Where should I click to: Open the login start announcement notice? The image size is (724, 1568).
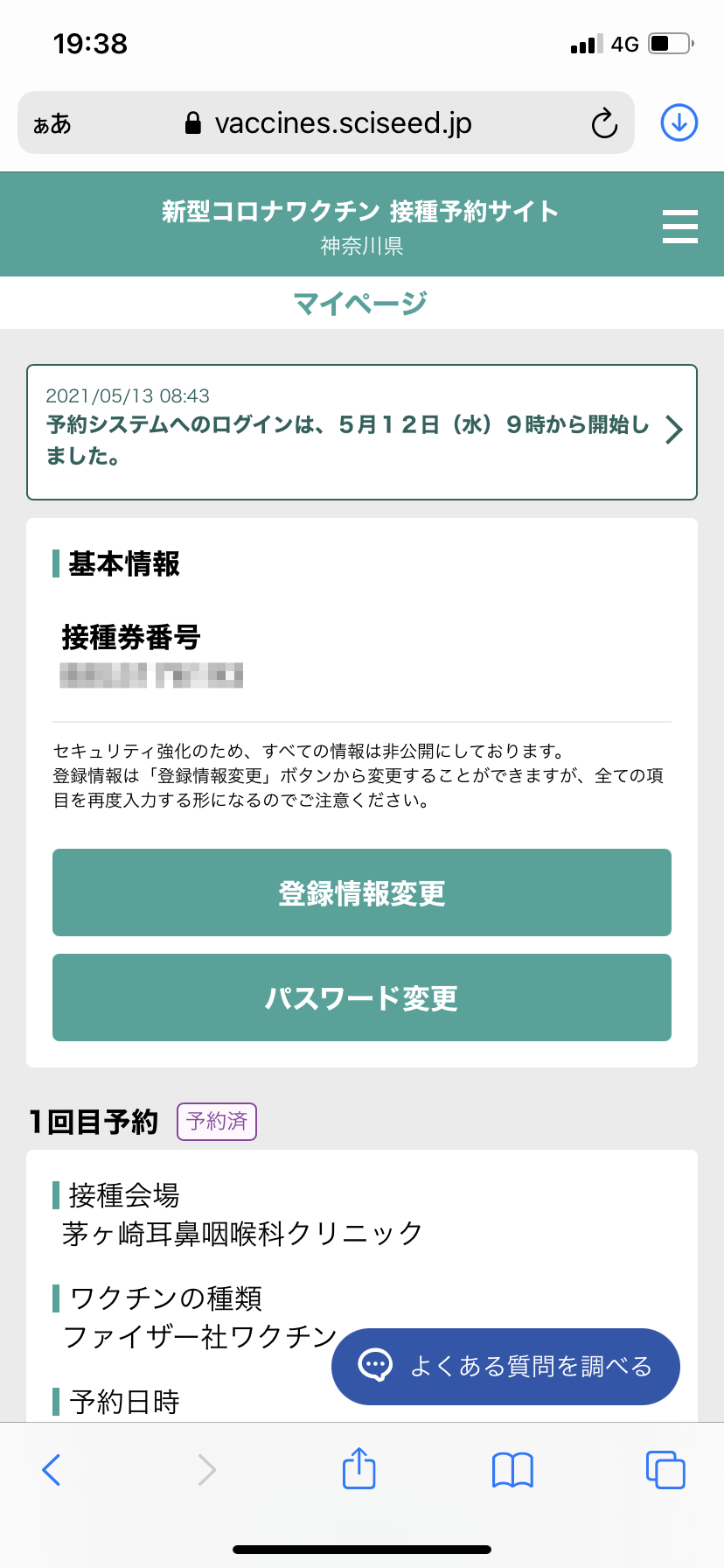[362, 432]
